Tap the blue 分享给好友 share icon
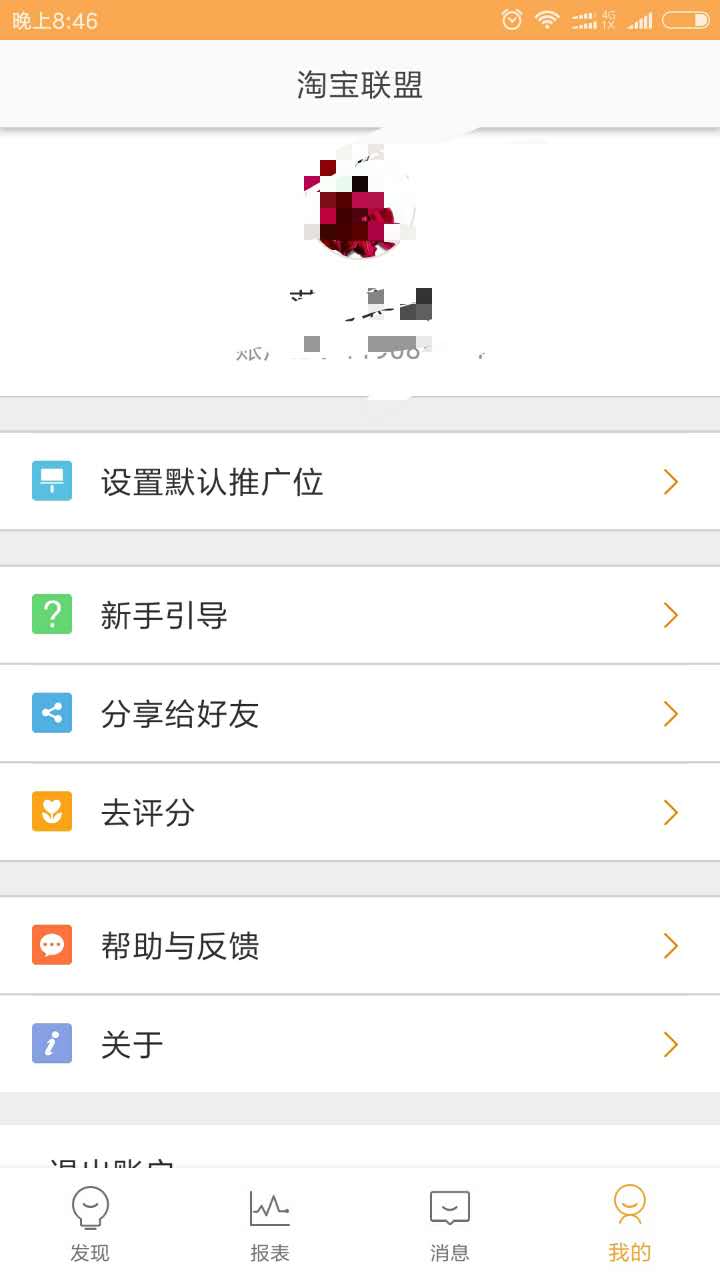The height and width of the screenshot is (1280, 720). [51, 713]
